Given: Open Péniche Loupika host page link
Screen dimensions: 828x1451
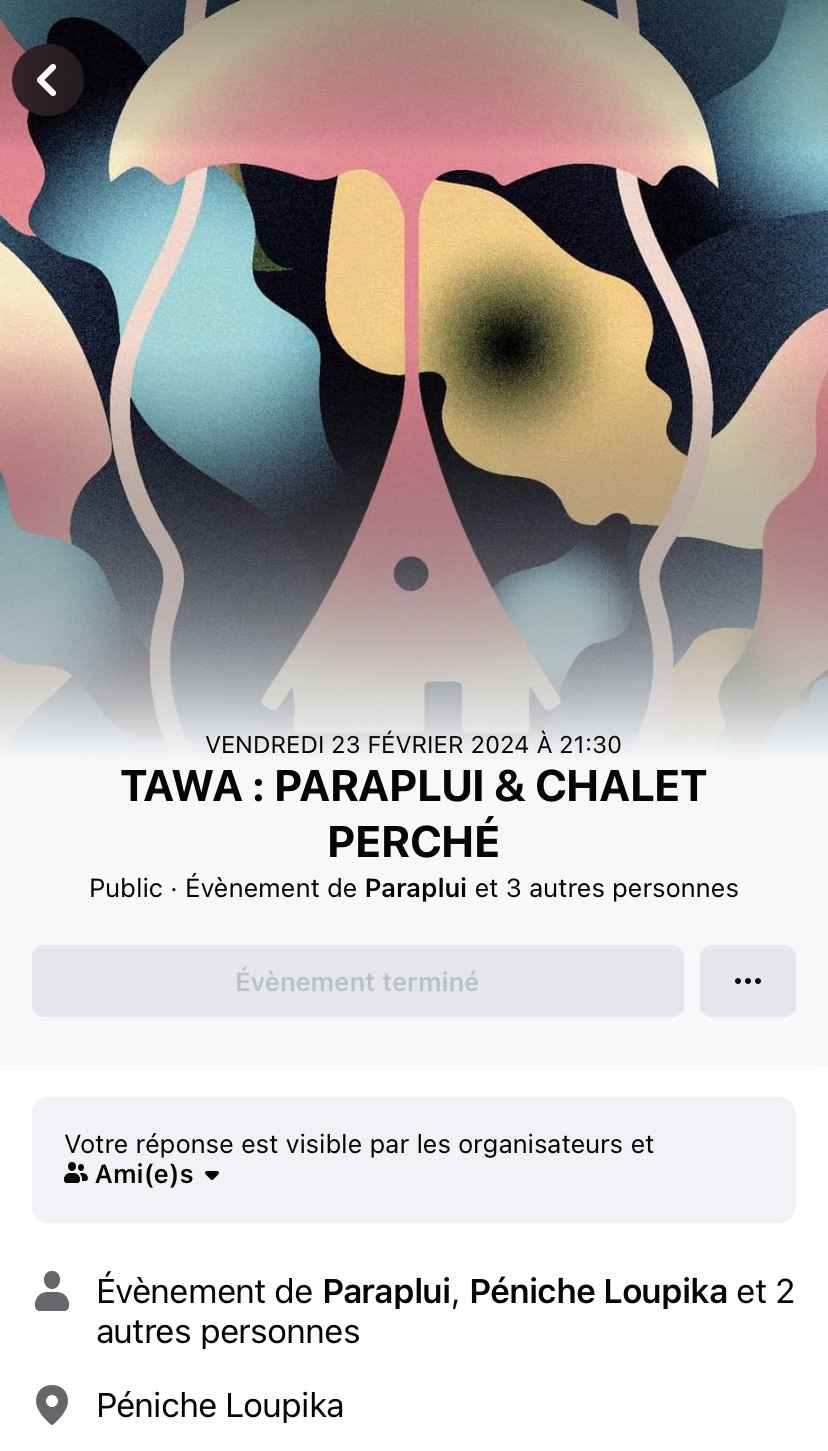Looking at the screenshot, I should point(598,1292).
